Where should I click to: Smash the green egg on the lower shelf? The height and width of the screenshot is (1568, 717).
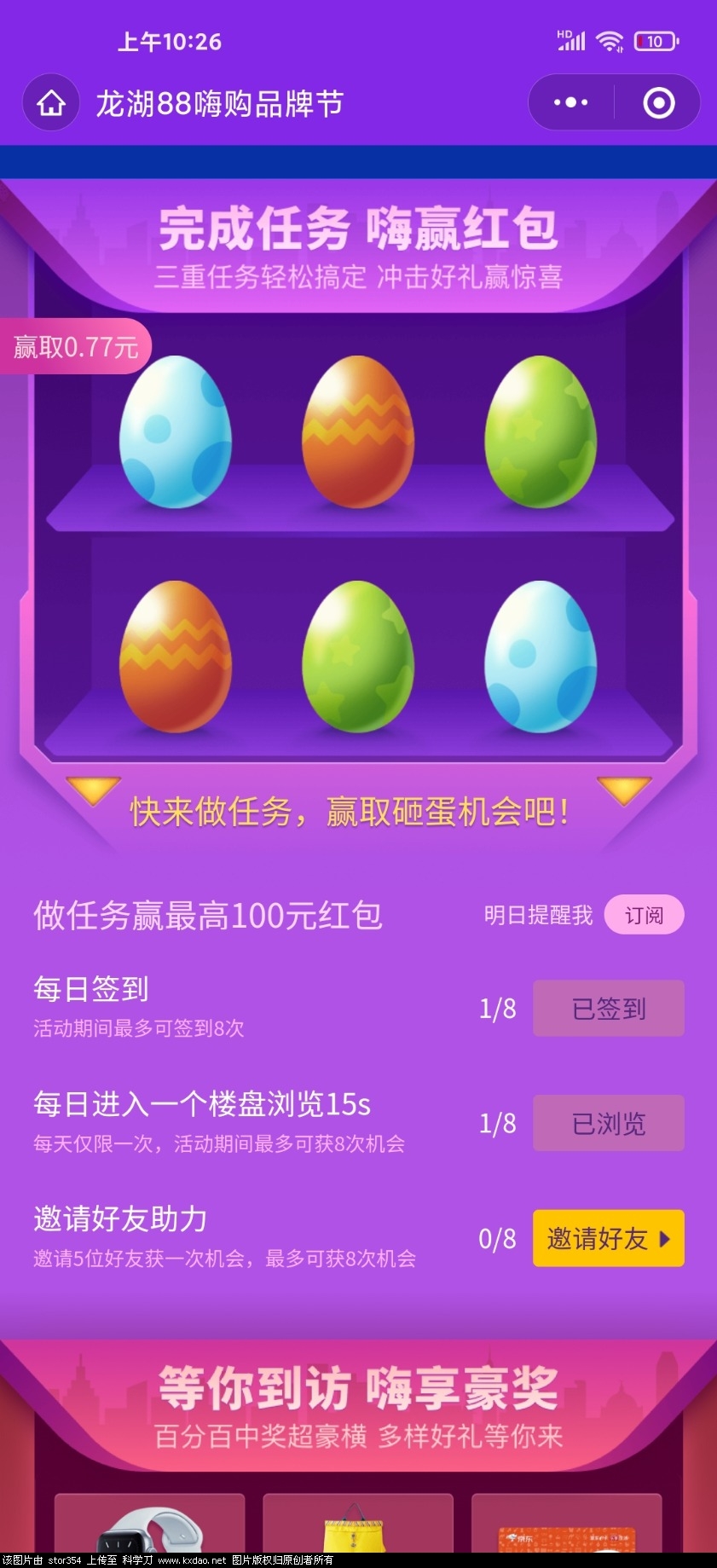pos(358,657)
